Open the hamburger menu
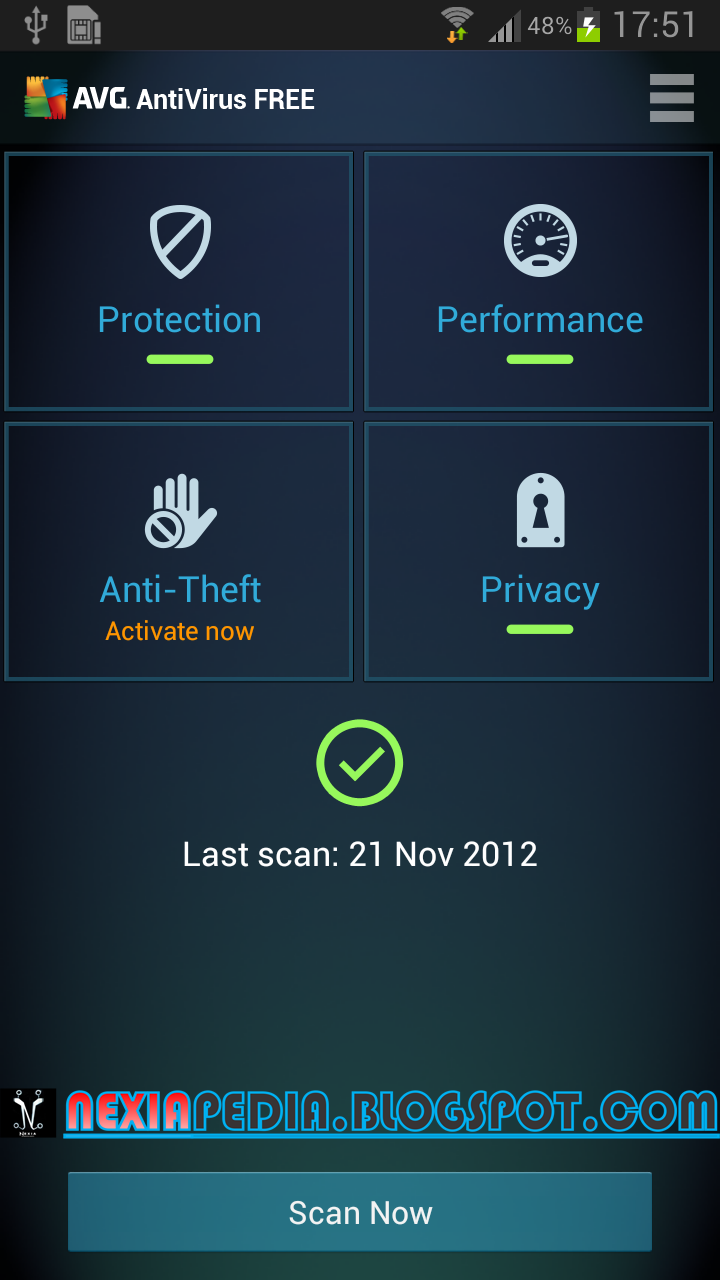The width and height of the screenshot is (720, 1280). 671,98
